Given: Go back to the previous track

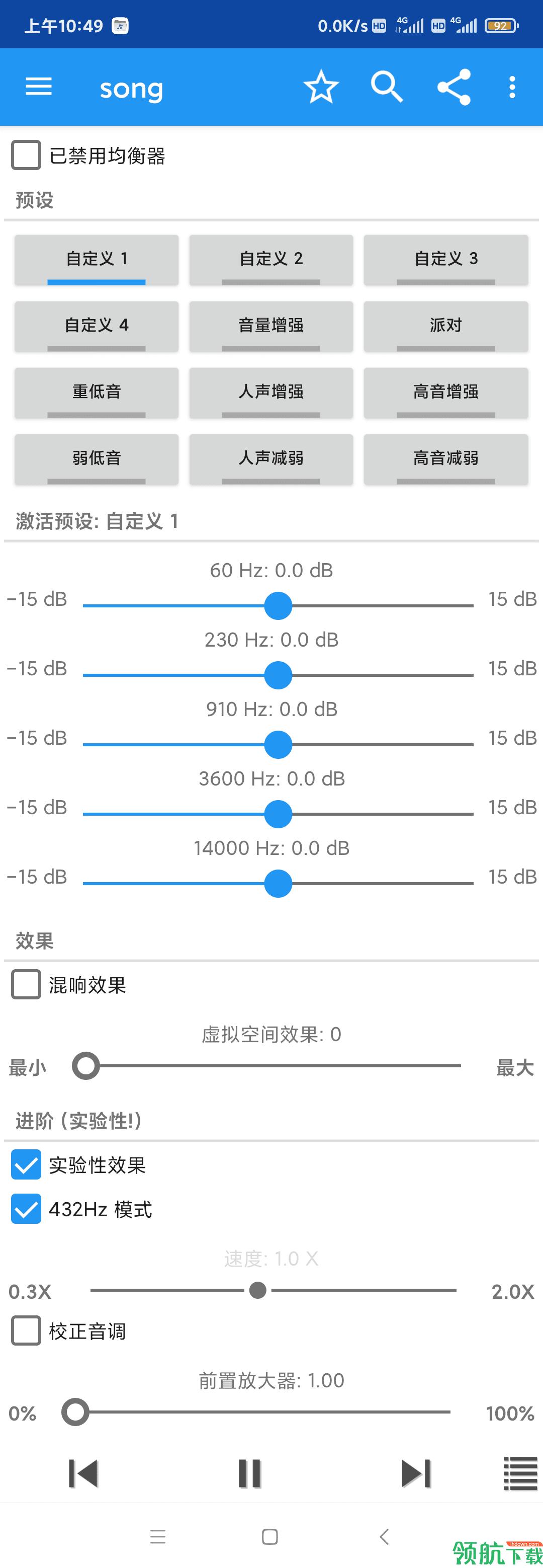Looking at the screenshot, I should click(x=83, y=1473).
